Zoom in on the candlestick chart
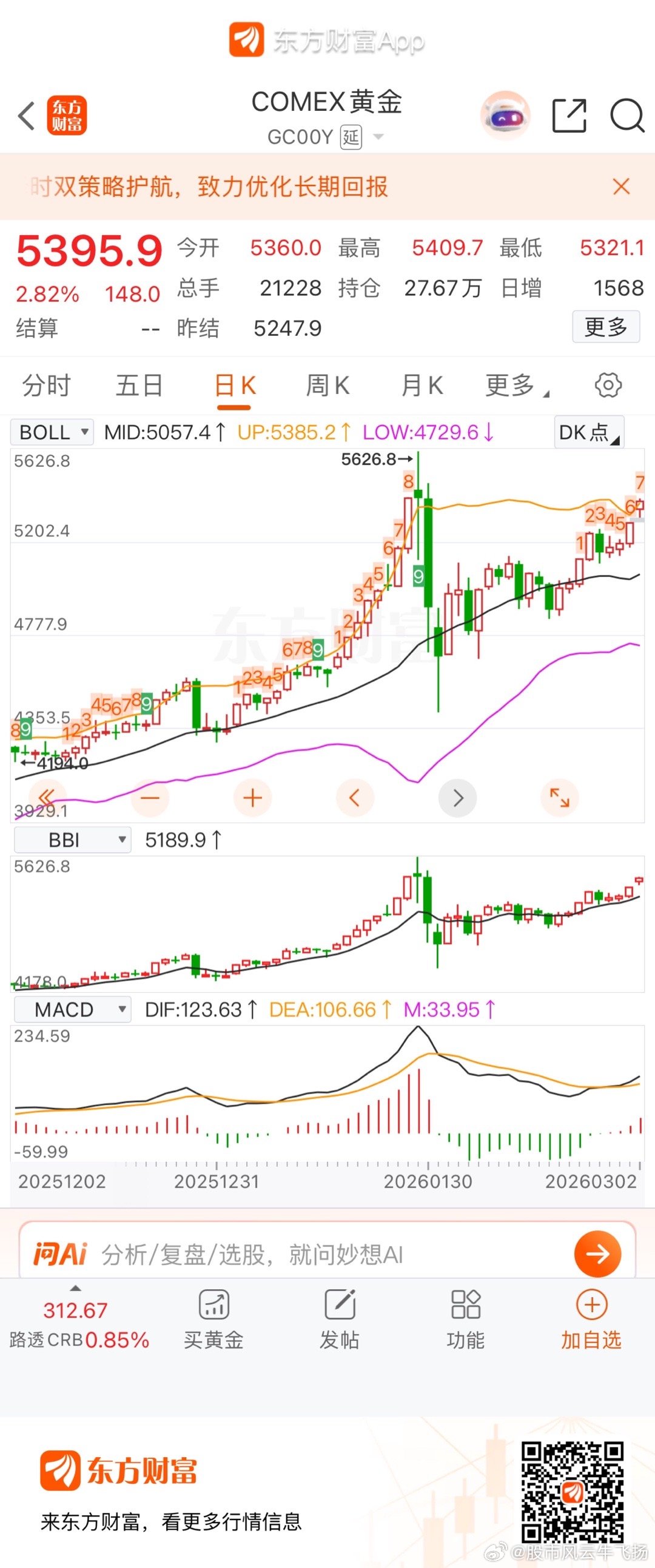The width and height of the screenshot is (655, 1568). 252,798
